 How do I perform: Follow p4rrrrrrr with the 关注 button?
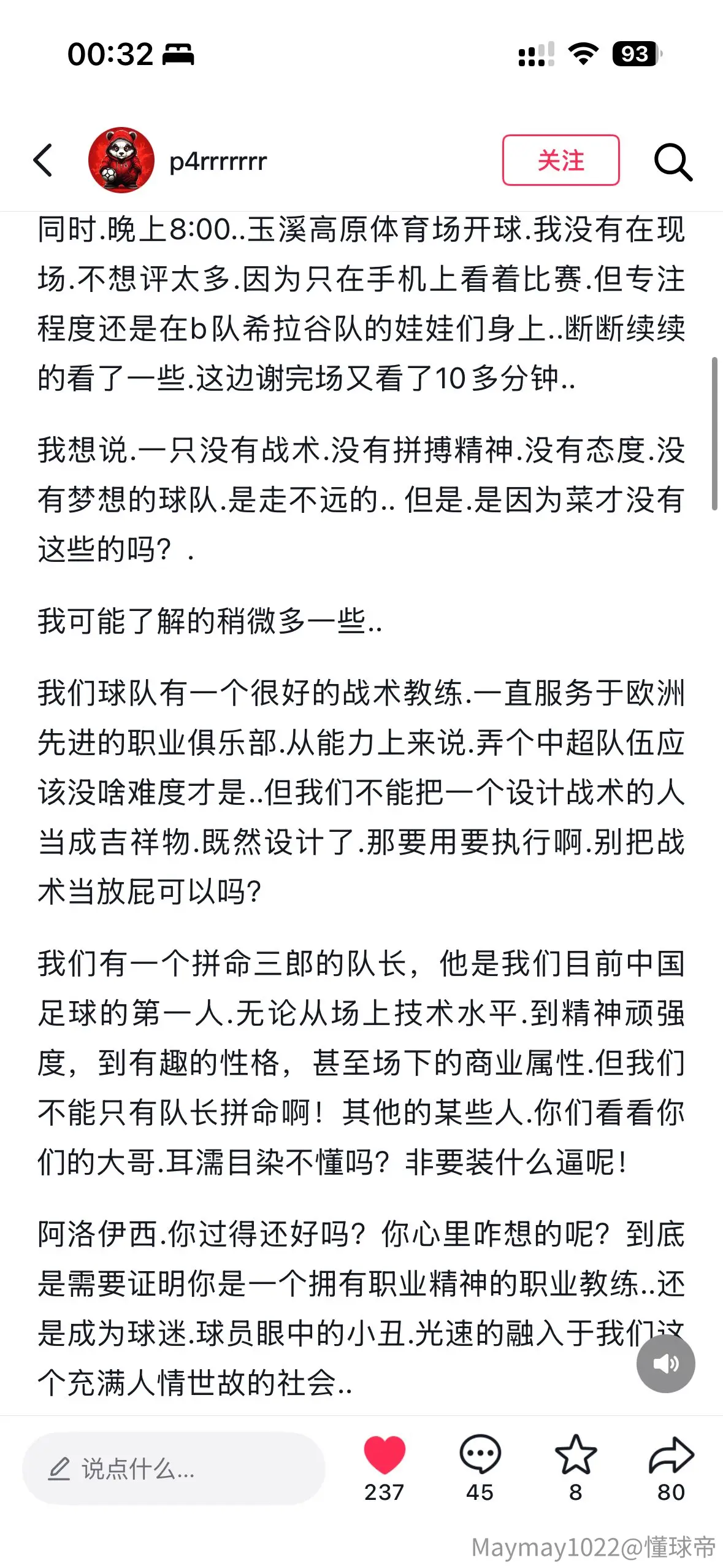pyautogui.click(x=560, y=160)
